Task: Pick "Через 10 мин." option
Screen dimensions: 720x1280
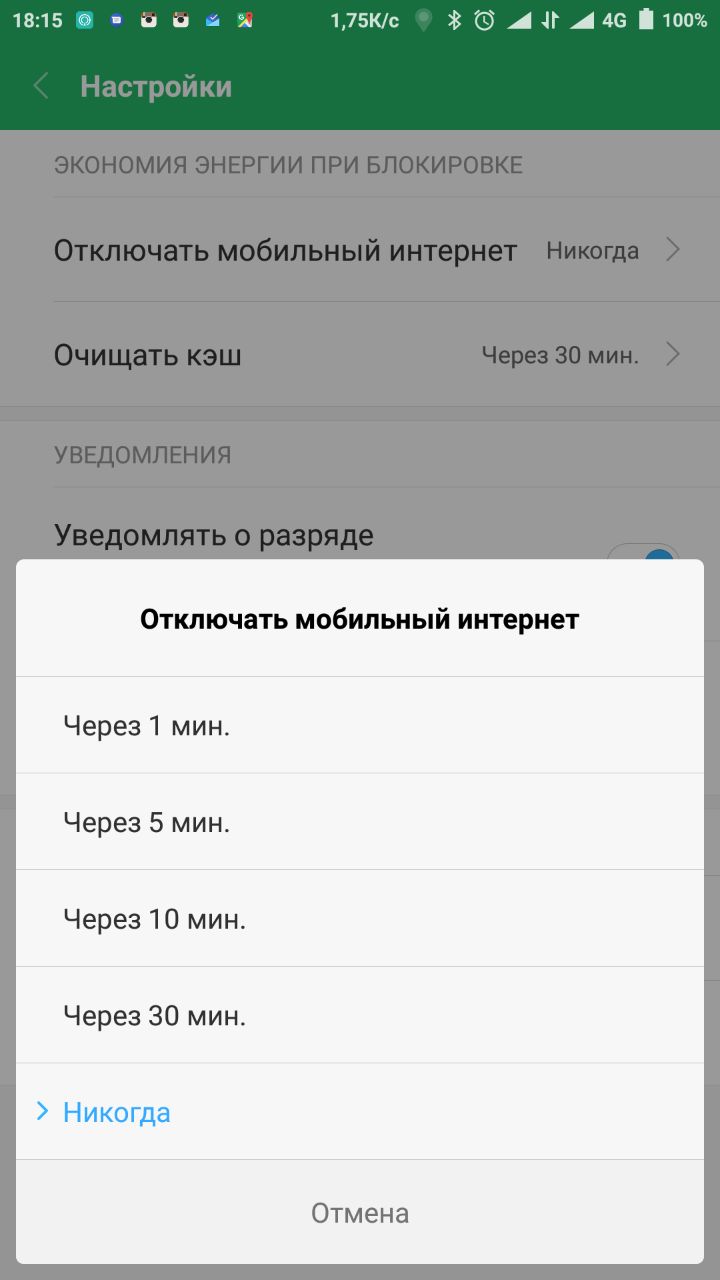Action: (x=360, y=918)
